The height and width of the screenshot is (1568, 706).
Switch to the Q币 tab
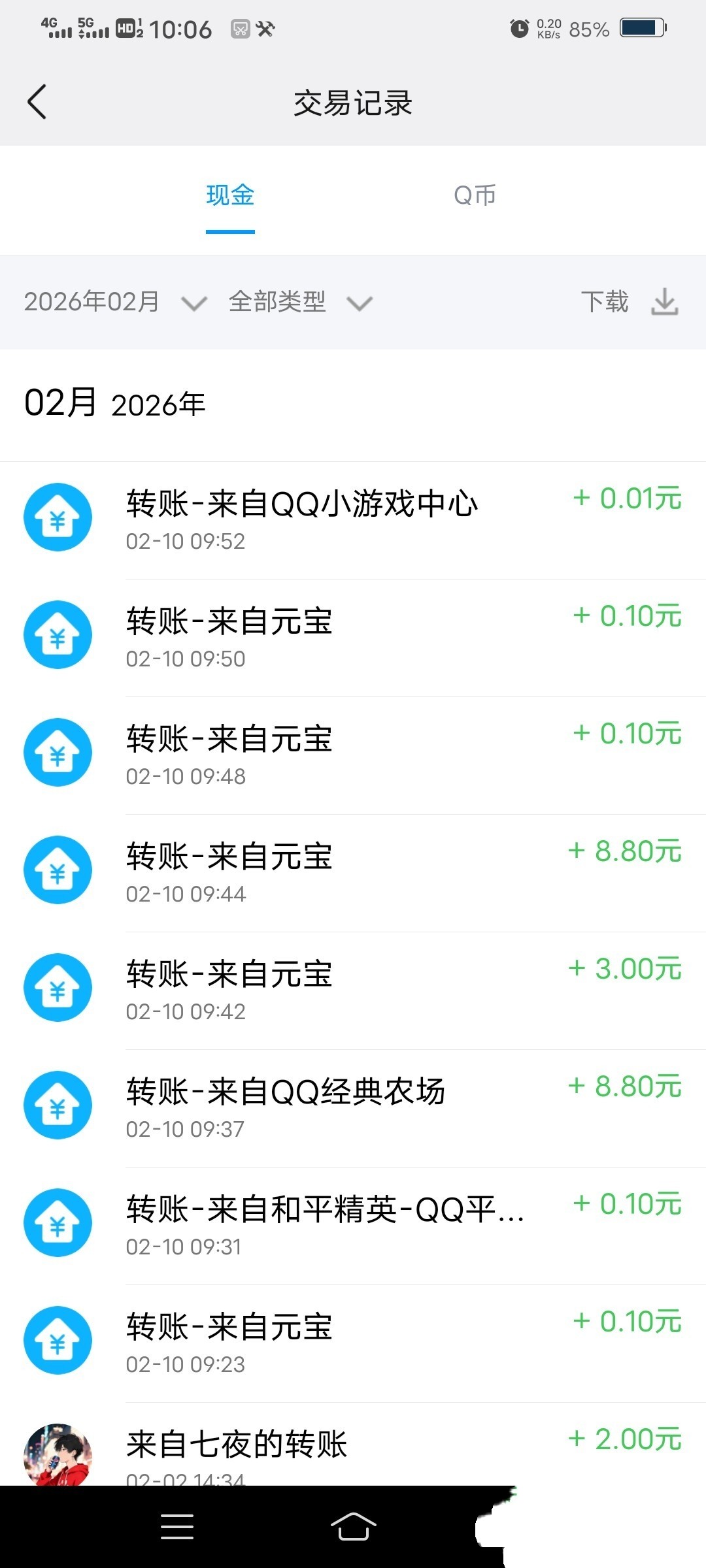(475, 195)
